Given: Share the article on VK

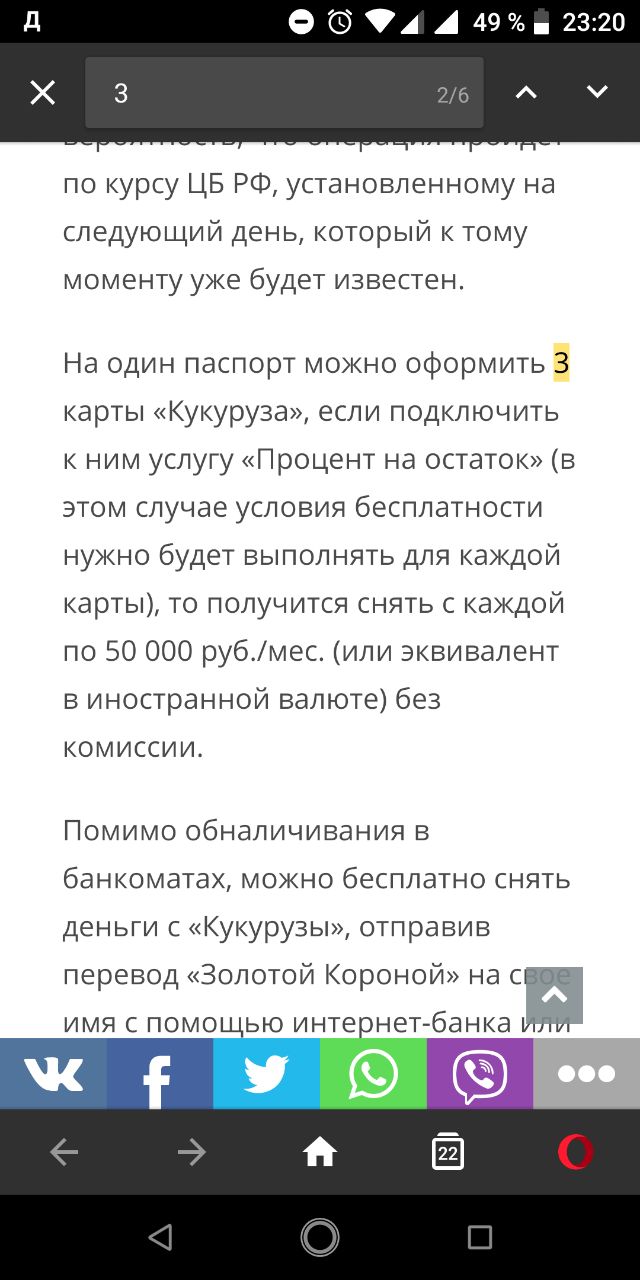Looking at the screenshot, I should tap(53, 1074).
